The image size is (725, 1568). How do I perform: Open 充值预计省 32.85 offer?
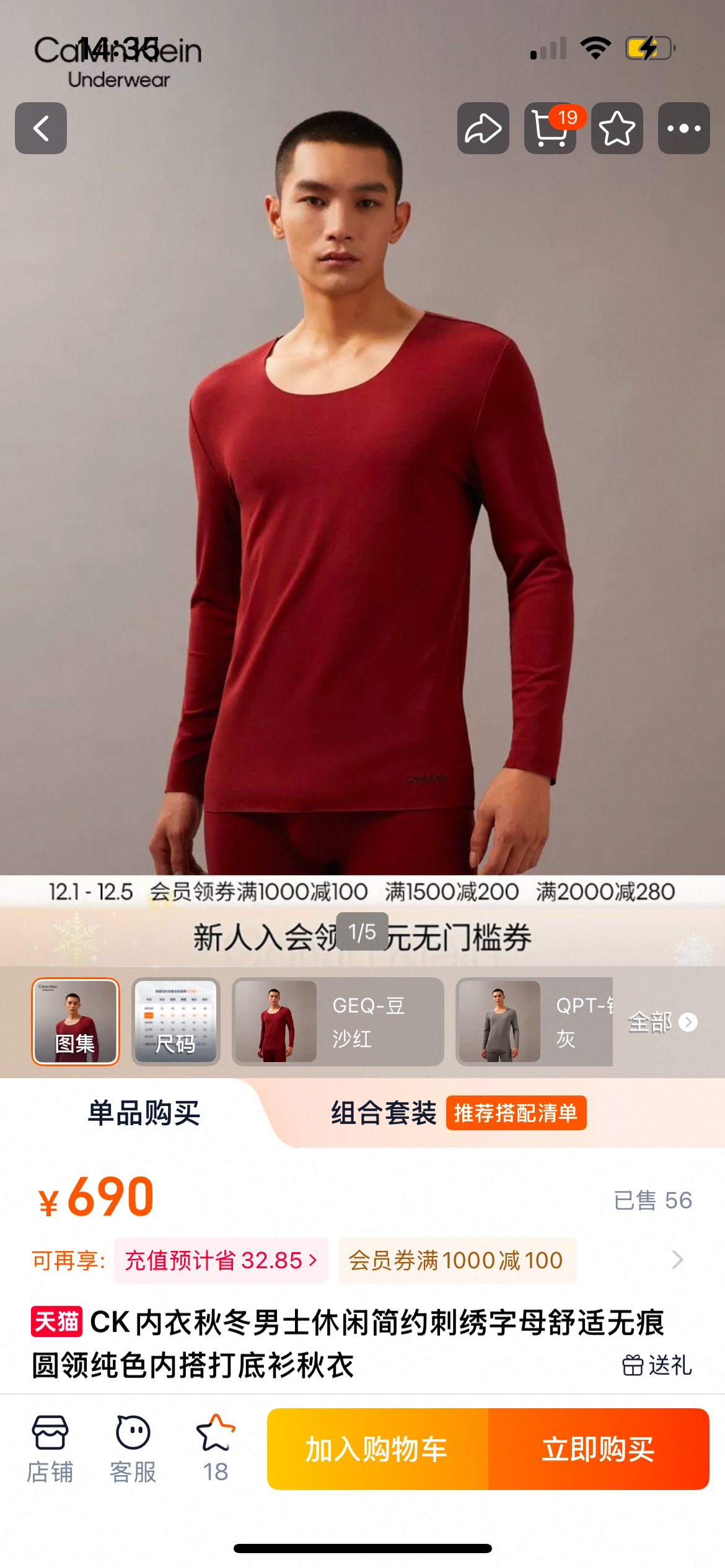click(x=221, y=1260)
